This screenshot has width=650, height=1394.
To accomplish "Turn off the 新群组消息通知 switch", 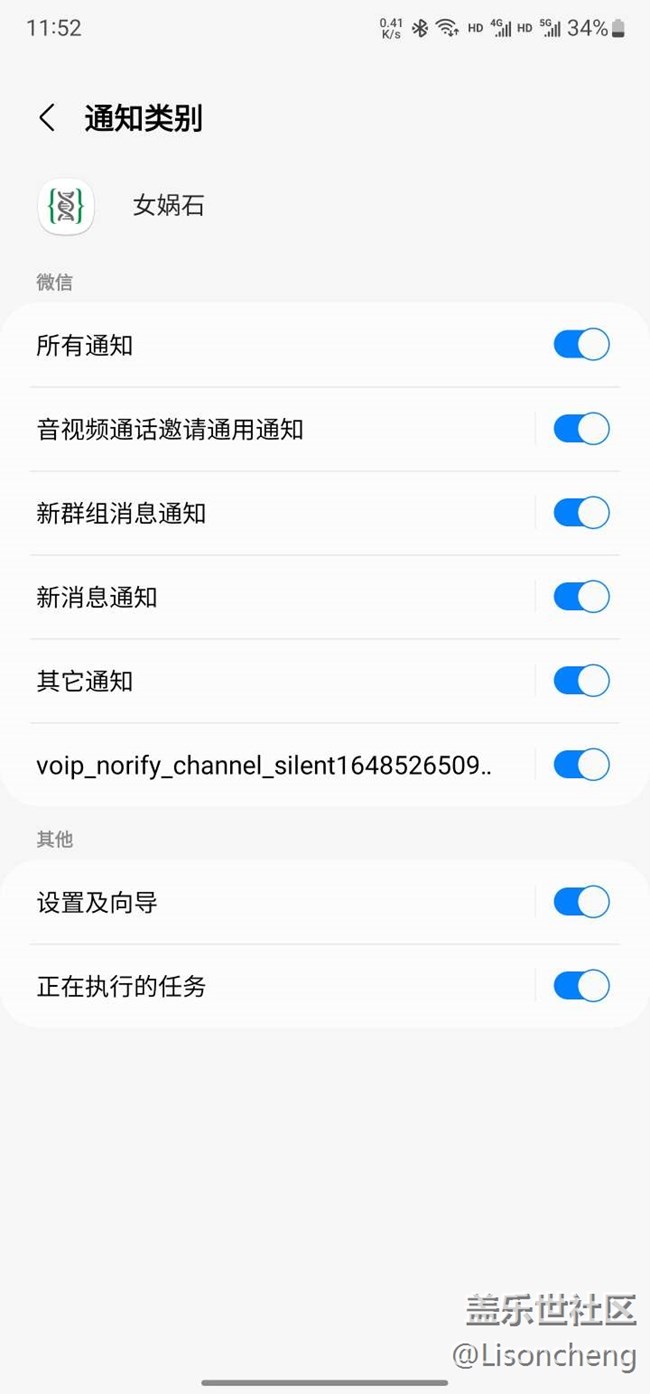I will pyautogui.click(x=581, y=513).
